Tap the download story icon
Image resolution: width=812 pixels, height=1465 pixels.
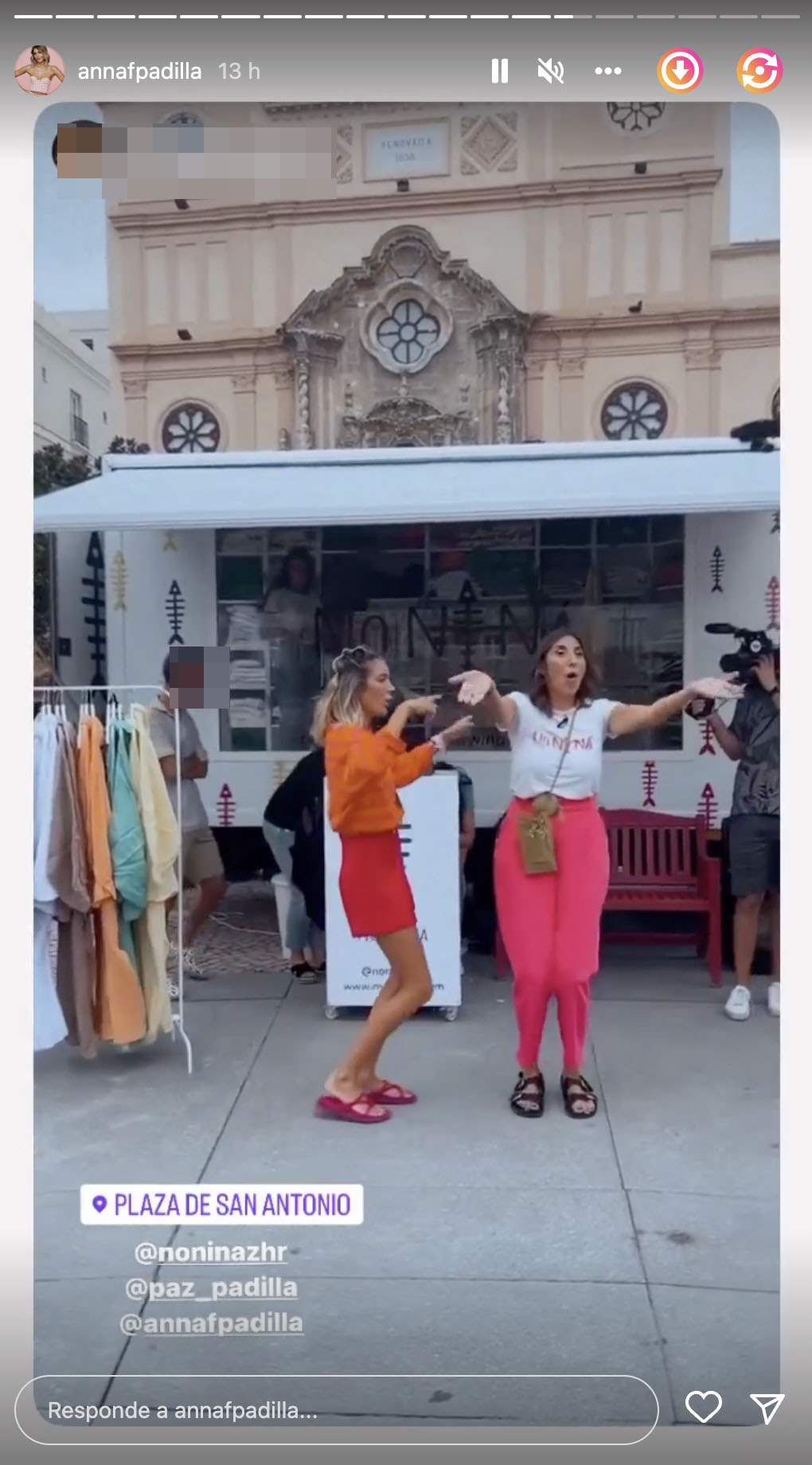tap(679, 72)
